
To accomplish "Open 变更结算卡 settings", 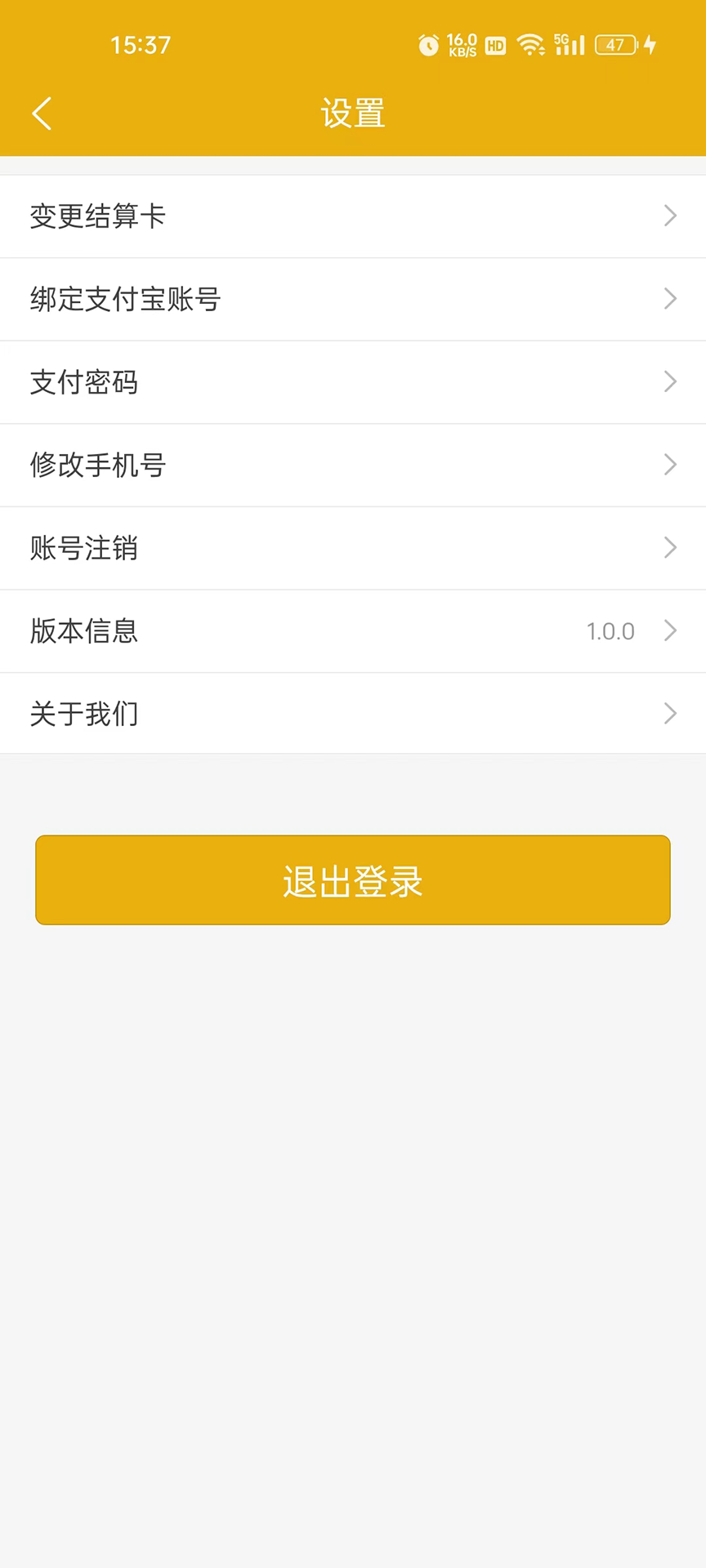I will (x=353, y=216).
